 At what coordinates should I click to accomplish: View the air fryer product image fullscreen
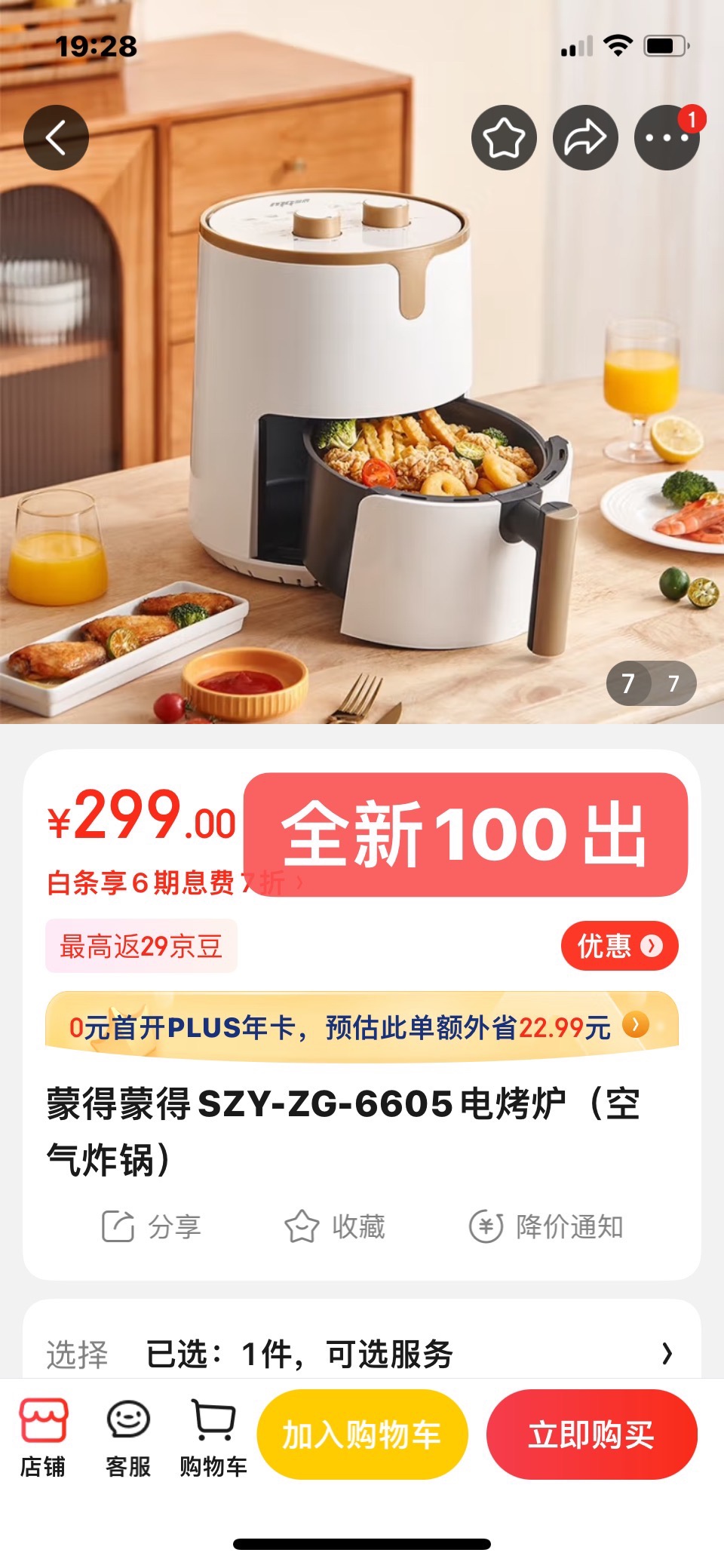pos(362,422)
